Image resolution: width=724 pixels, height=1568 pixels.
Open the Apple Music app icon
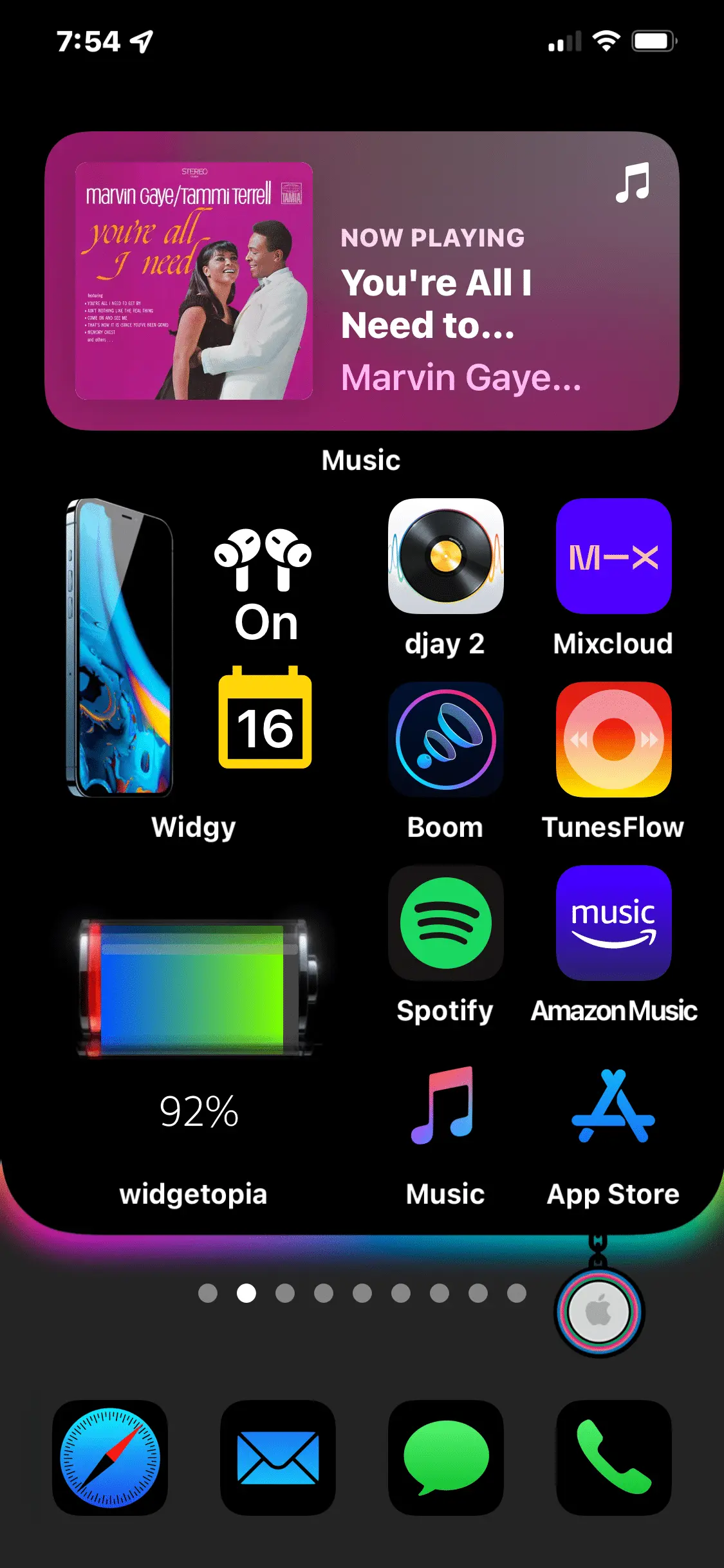pyautogui.click(x=445, y=1106)
